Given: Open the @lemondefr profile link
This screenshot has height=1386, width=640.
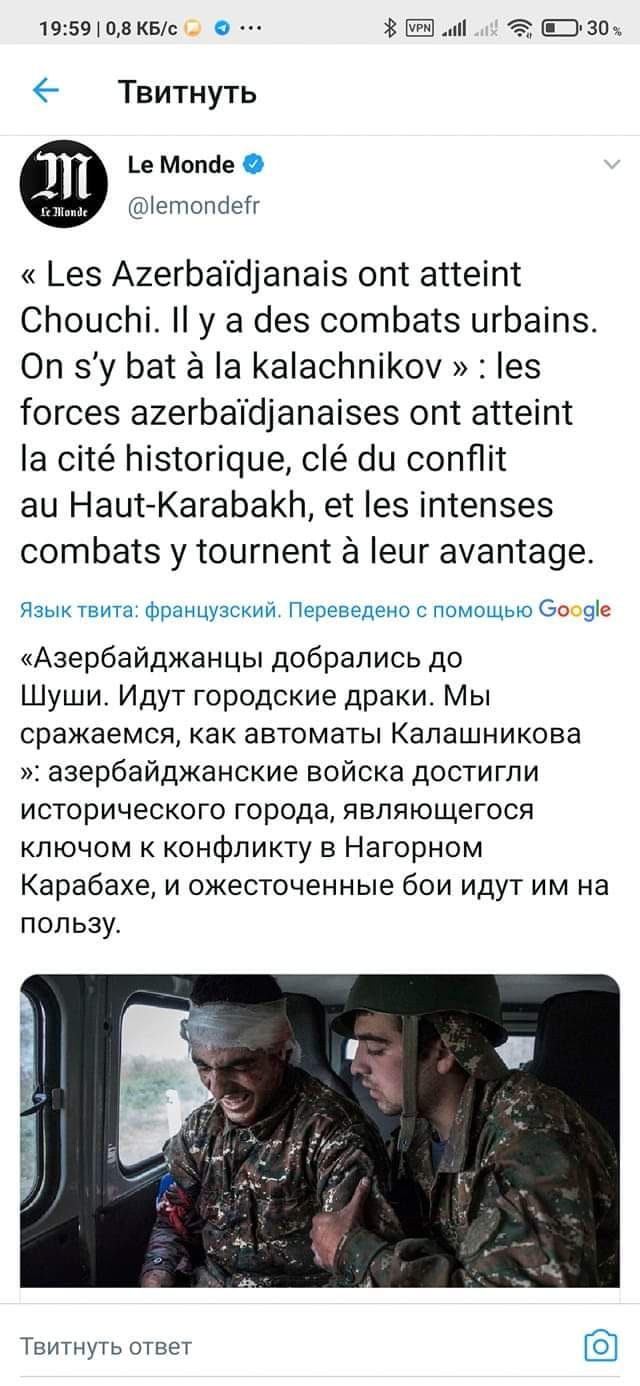Looking at the screenshot, I should coord(193,206).
